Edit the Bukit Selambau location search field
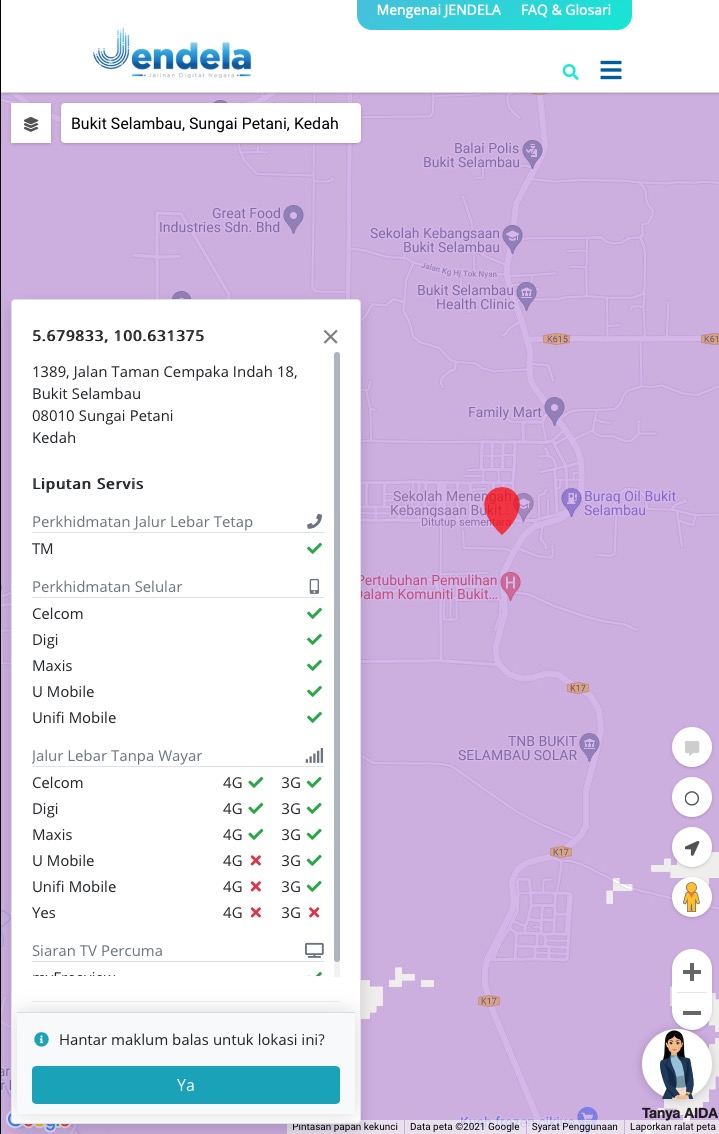Viewport: 719px width, 1134px height. 210,124
